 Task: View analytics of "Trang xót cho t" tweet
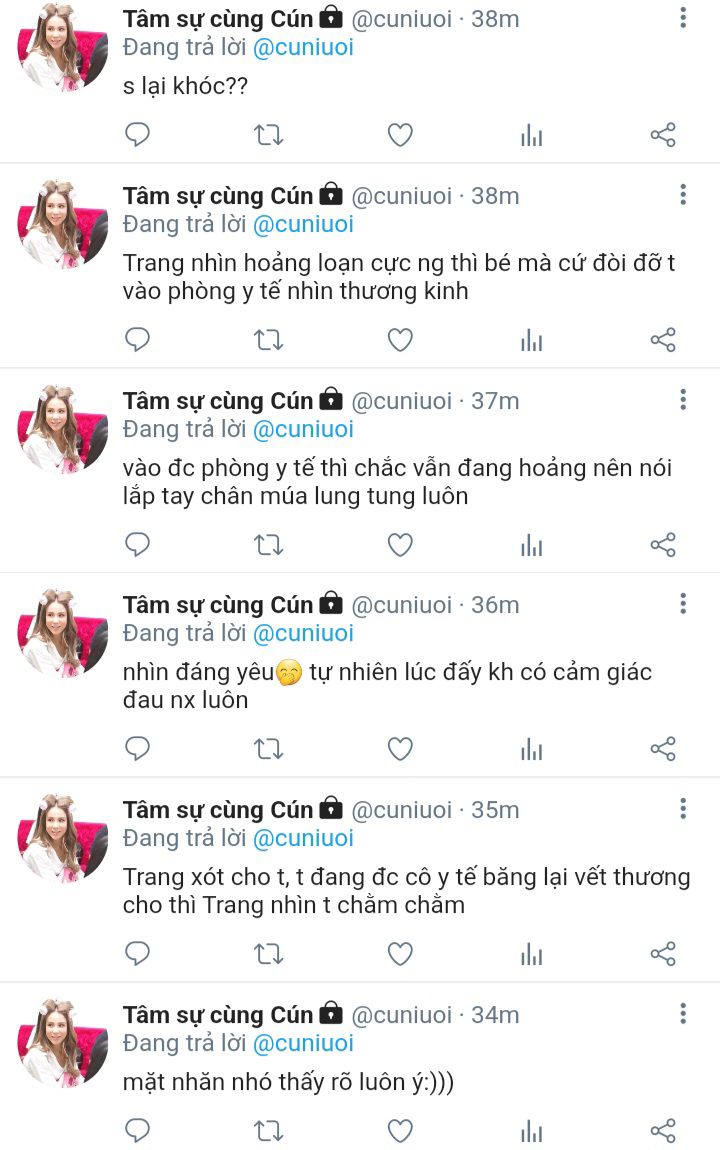point(532,955)
